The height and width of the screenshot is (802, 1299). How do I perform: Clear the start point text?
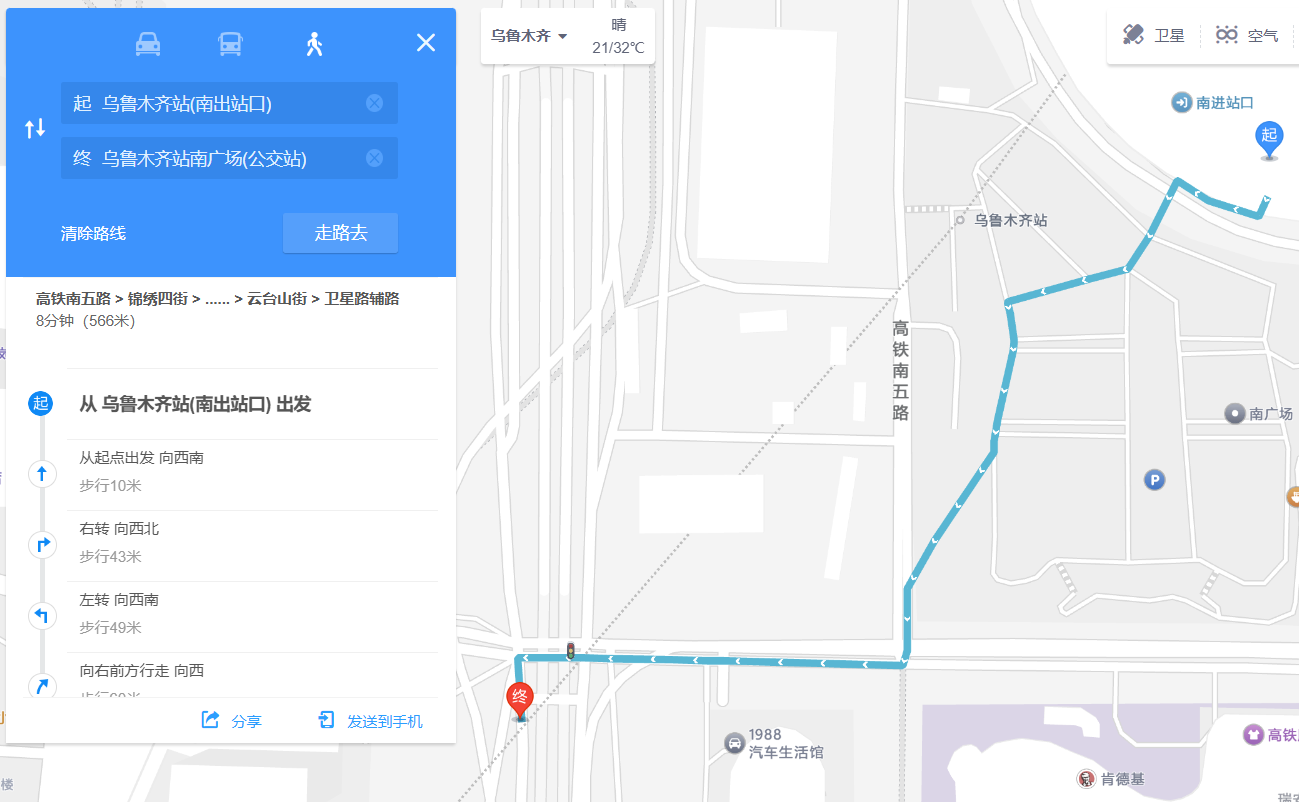tap(374, 103)
